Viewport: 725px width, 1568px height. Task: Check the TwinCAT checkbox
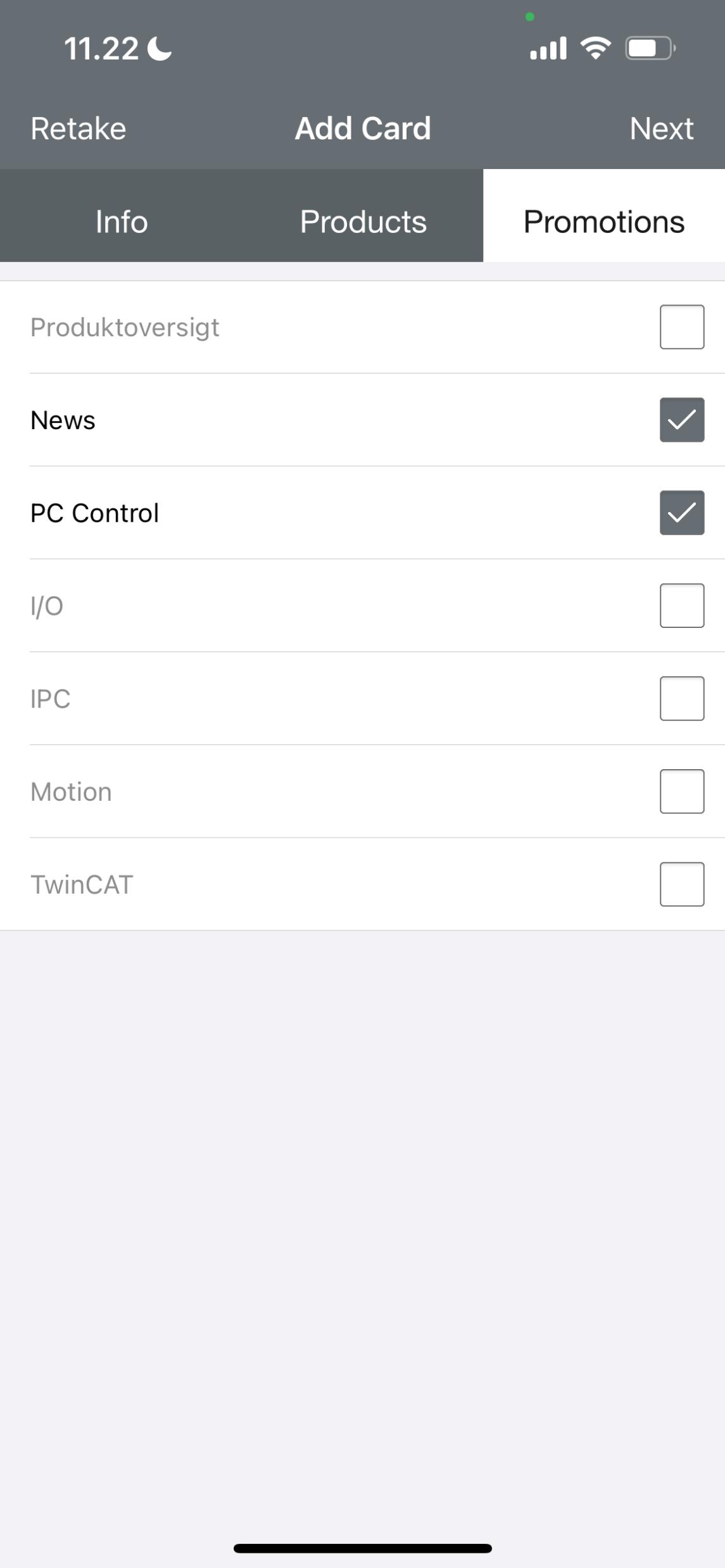tap(681, 884)
